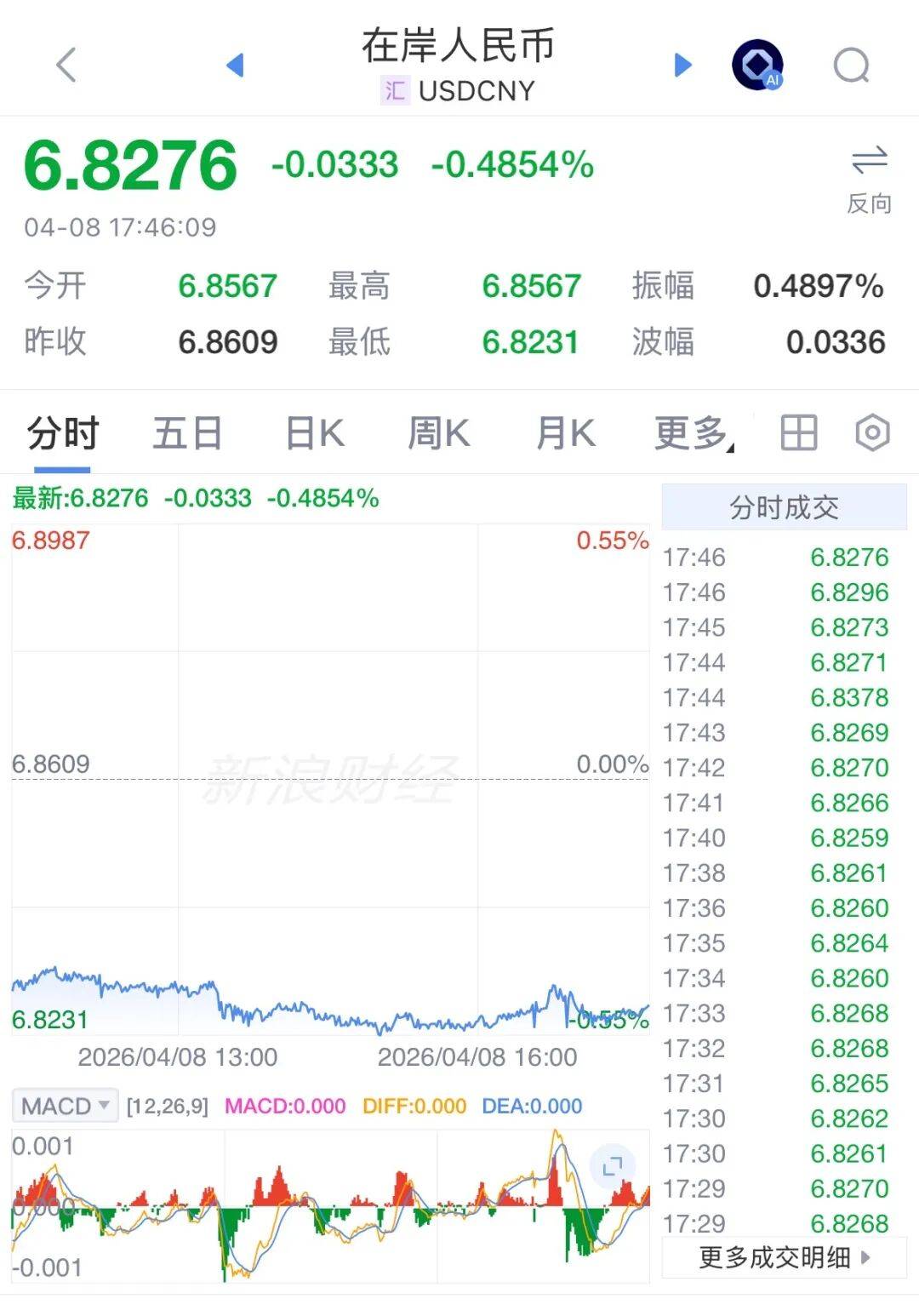The height and width of the screenshot is (1316, 919).
Task: Open the chart grid layout icon
Action: 799,433
